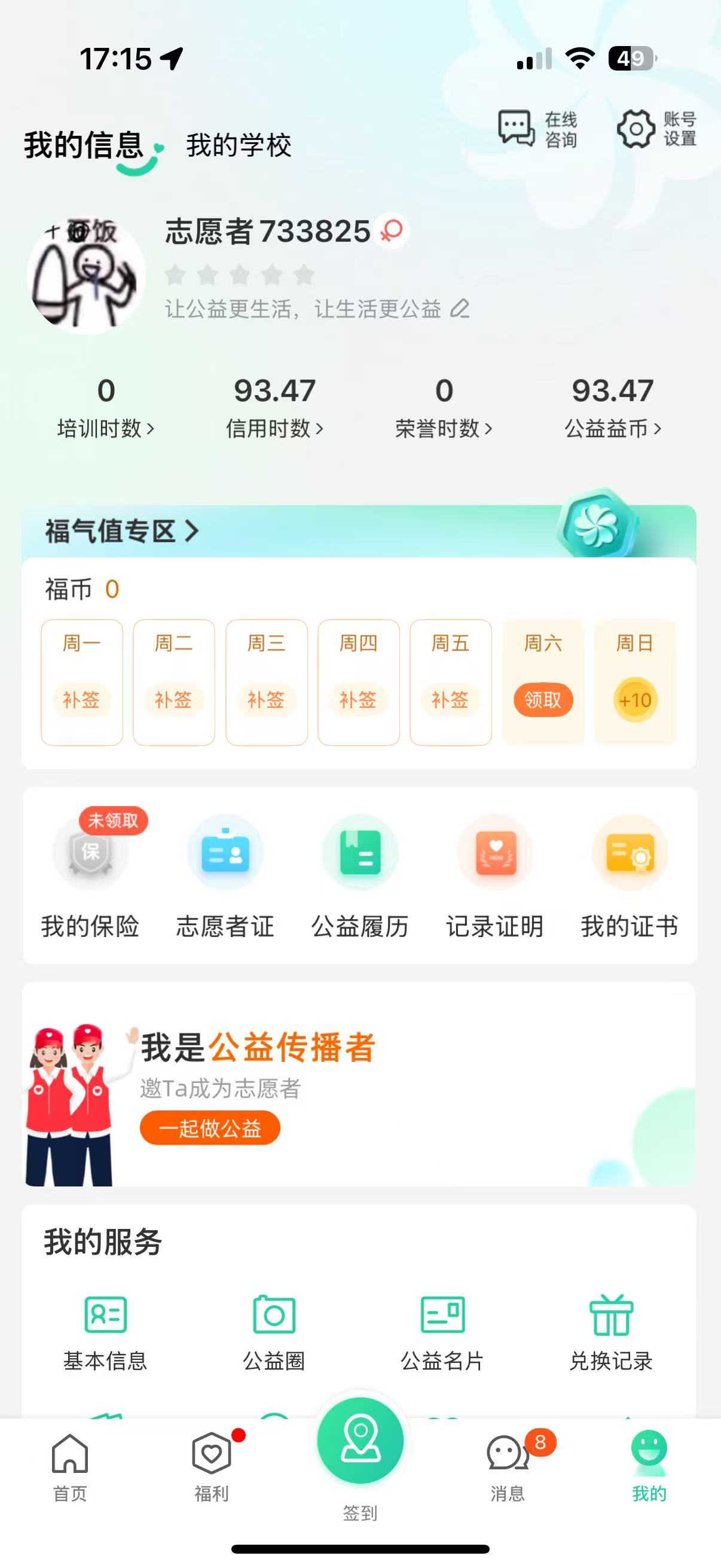Open 账号设置 account settings
The width and height of the screenshot is (721, 1568).
click(657, 129)
